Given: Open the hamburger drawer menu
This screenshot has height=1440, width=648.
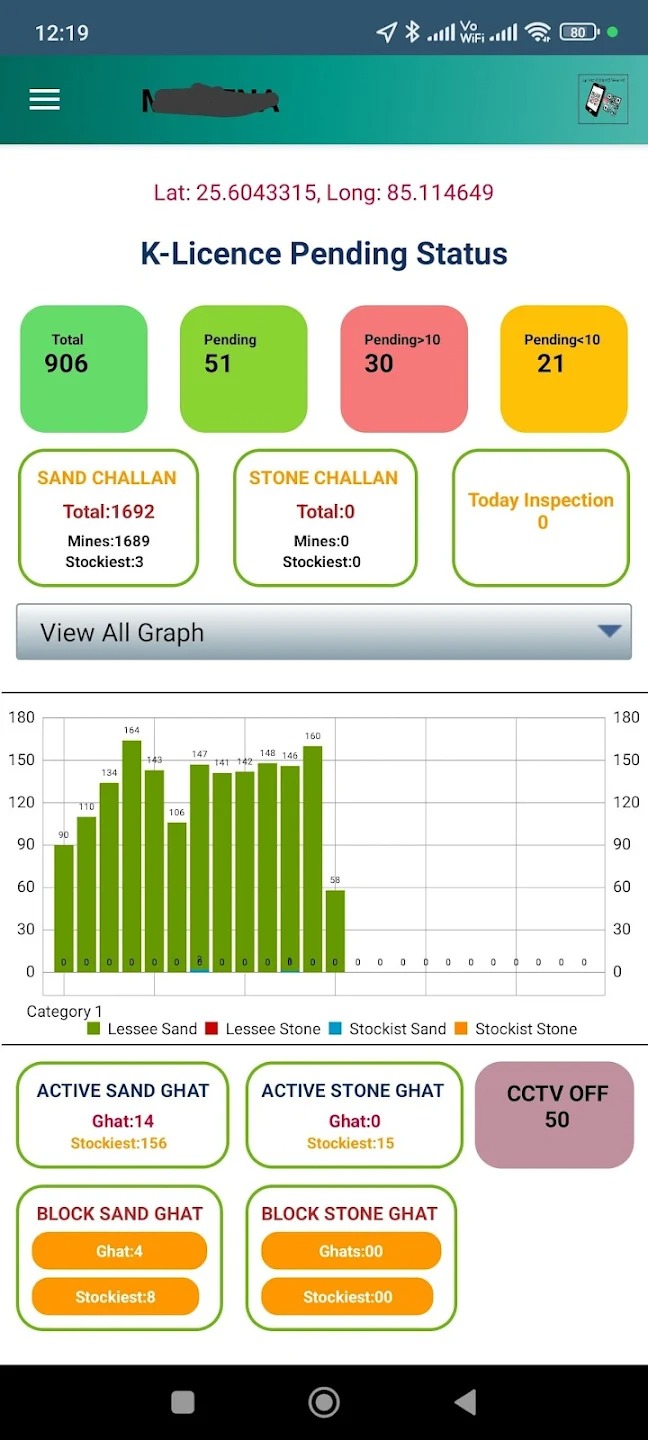Looking at the screenshot, I should coord(45,99).
